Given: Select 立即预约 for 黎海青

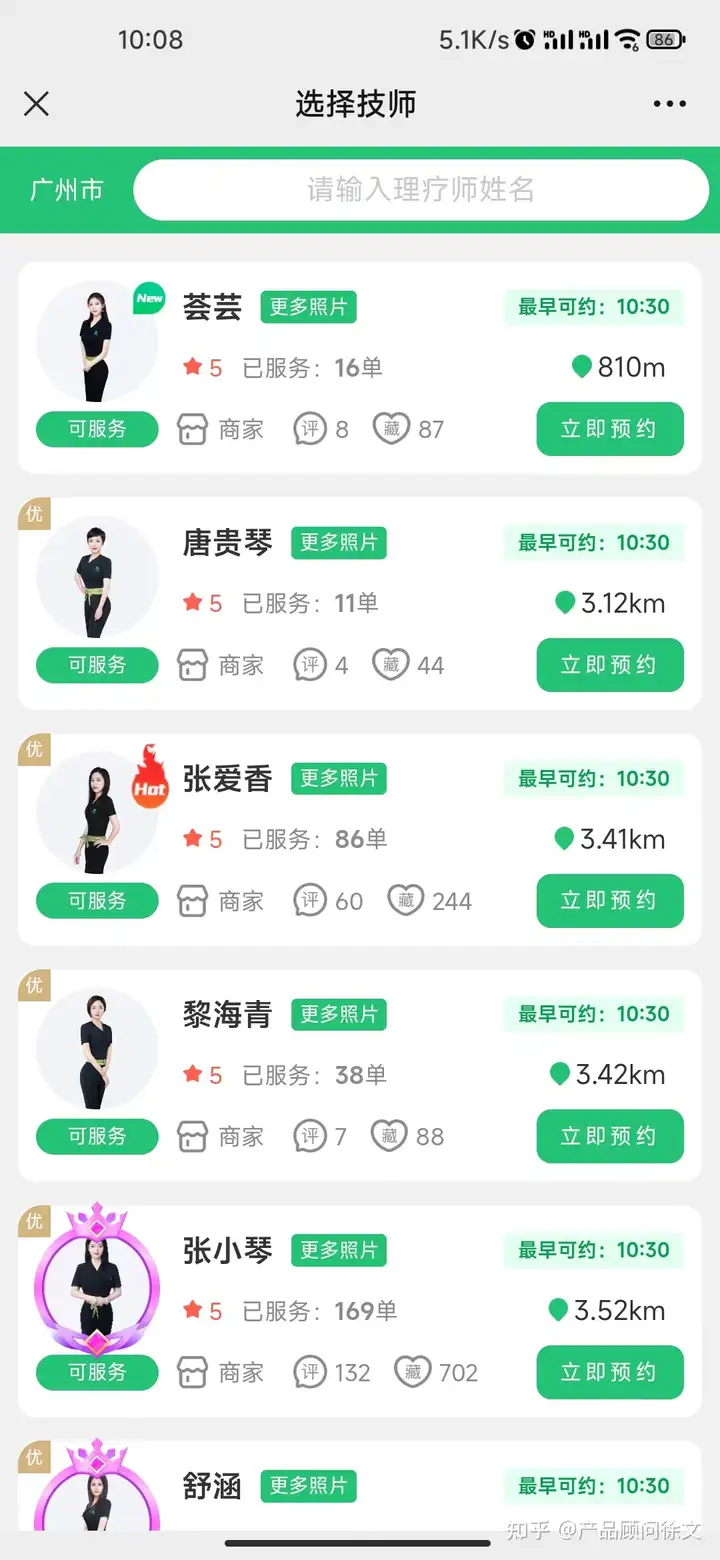Looking at the screenshot, I should [610, 1137].
